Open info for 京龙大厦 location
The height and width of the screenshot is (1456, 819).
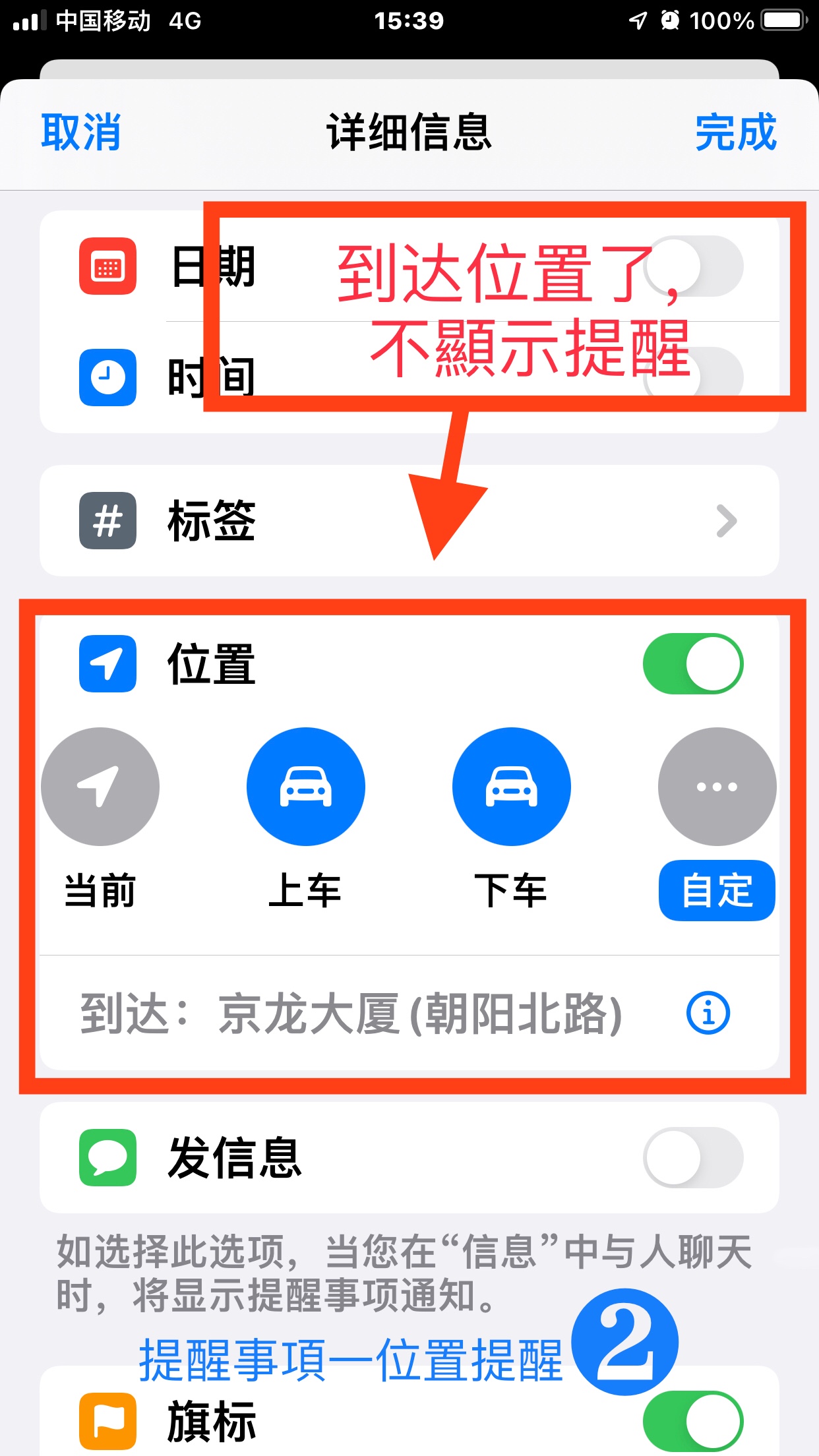click(x=708, y=1013)
